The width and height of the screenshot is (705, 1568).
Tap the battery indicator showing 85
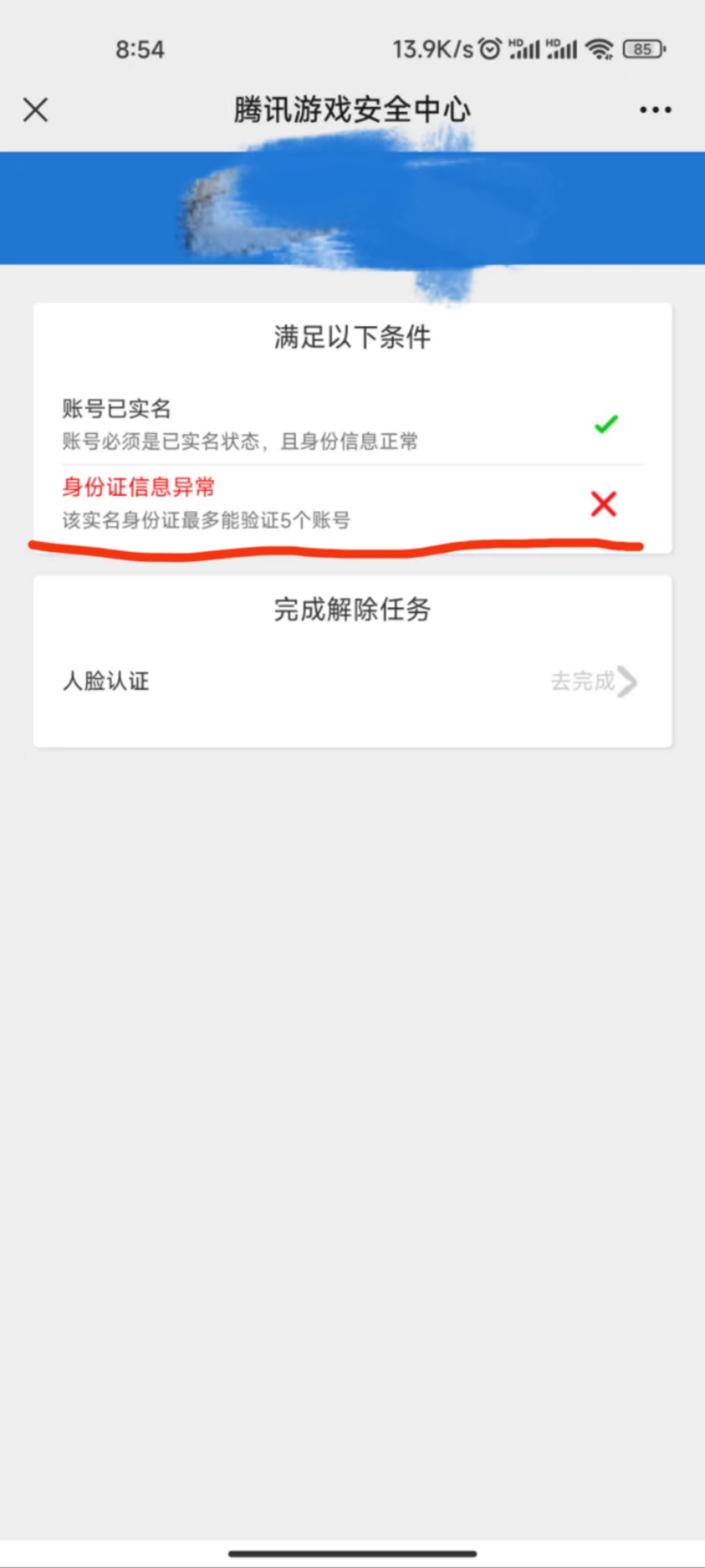pyautogui.click(x=642, y=48)
